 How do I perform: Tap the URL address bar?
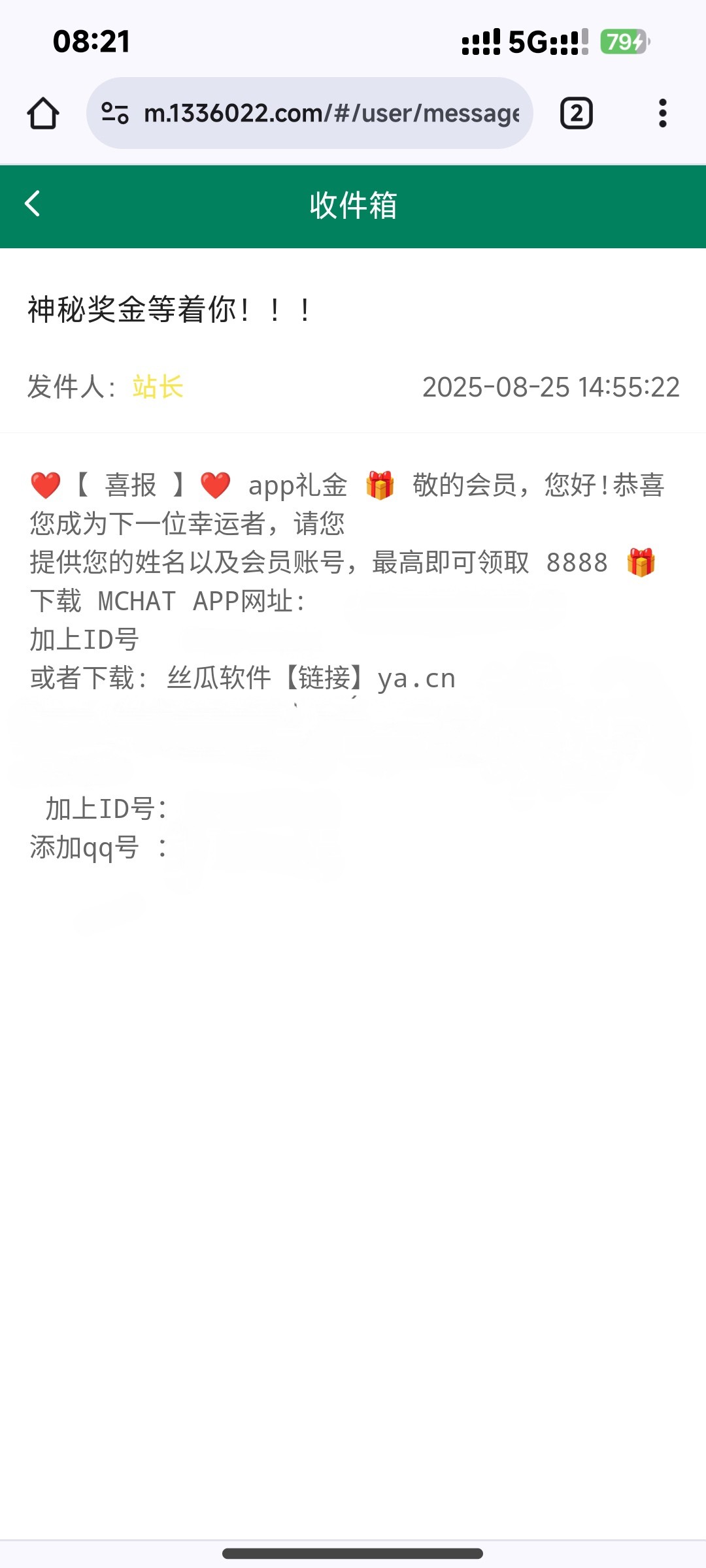(x=331, y=114)
